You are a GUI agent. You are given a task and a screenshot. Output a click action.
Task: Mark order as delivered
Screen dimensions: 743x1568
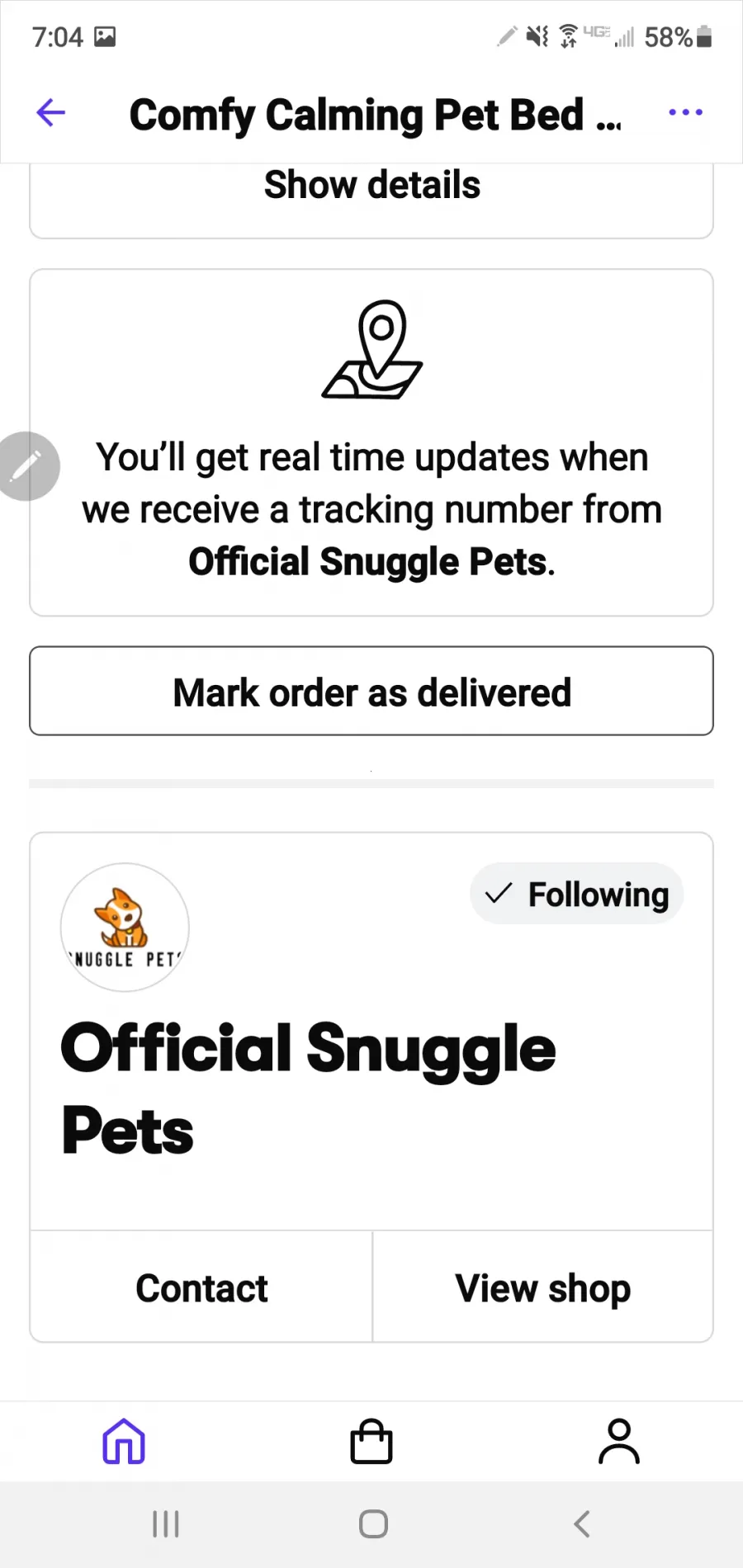[371, 691]
